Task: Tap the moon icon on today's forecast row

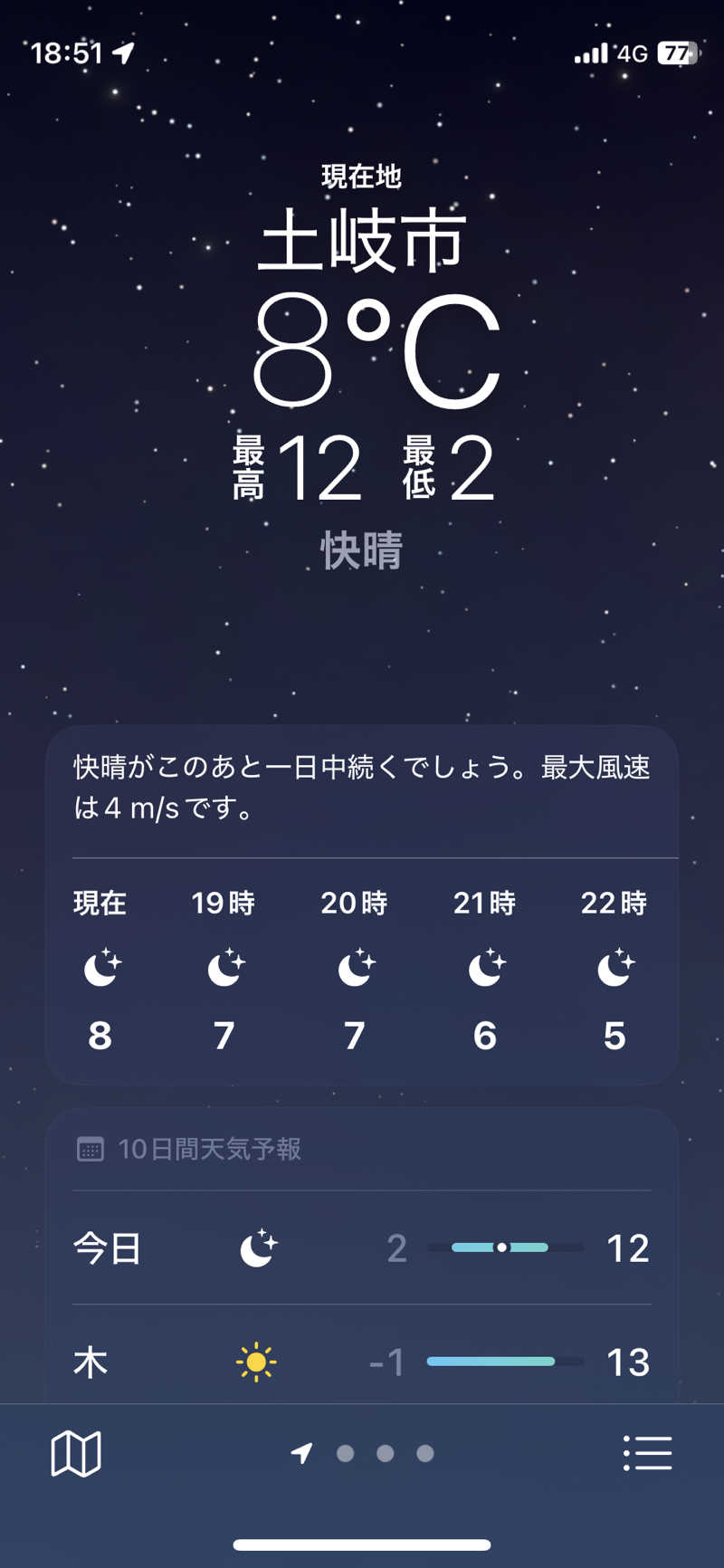Action: click(x=256, y=1247)
